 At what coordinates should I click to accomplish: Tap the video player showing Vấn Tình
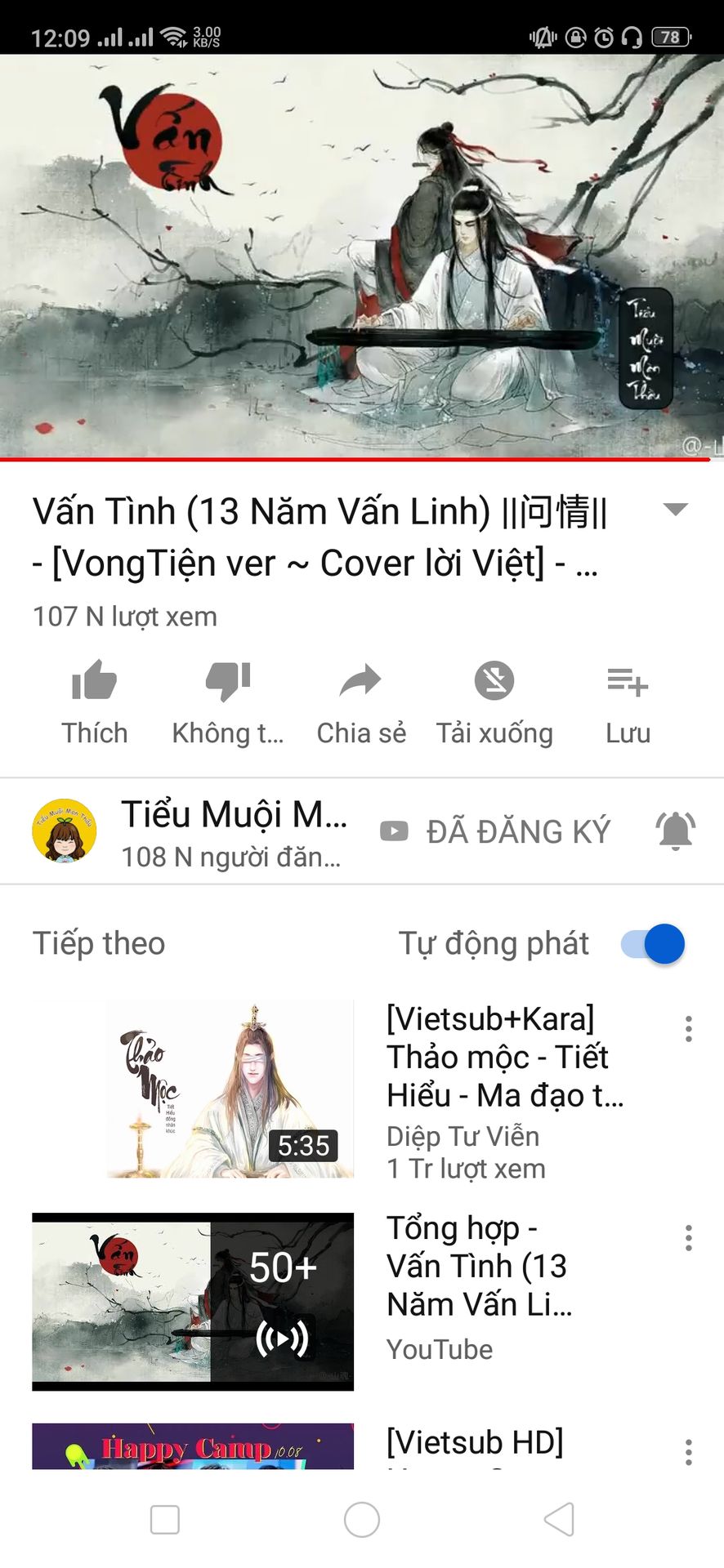pos(362,256)
